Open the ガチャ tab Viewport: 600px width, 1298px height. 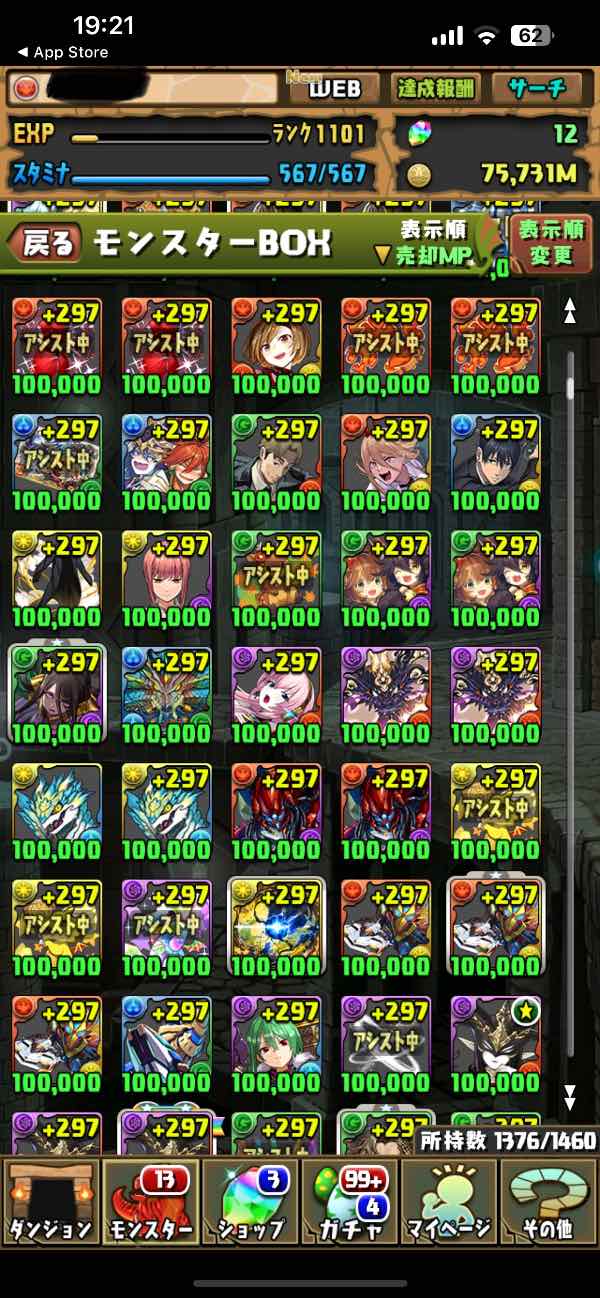pos(350,1201)
